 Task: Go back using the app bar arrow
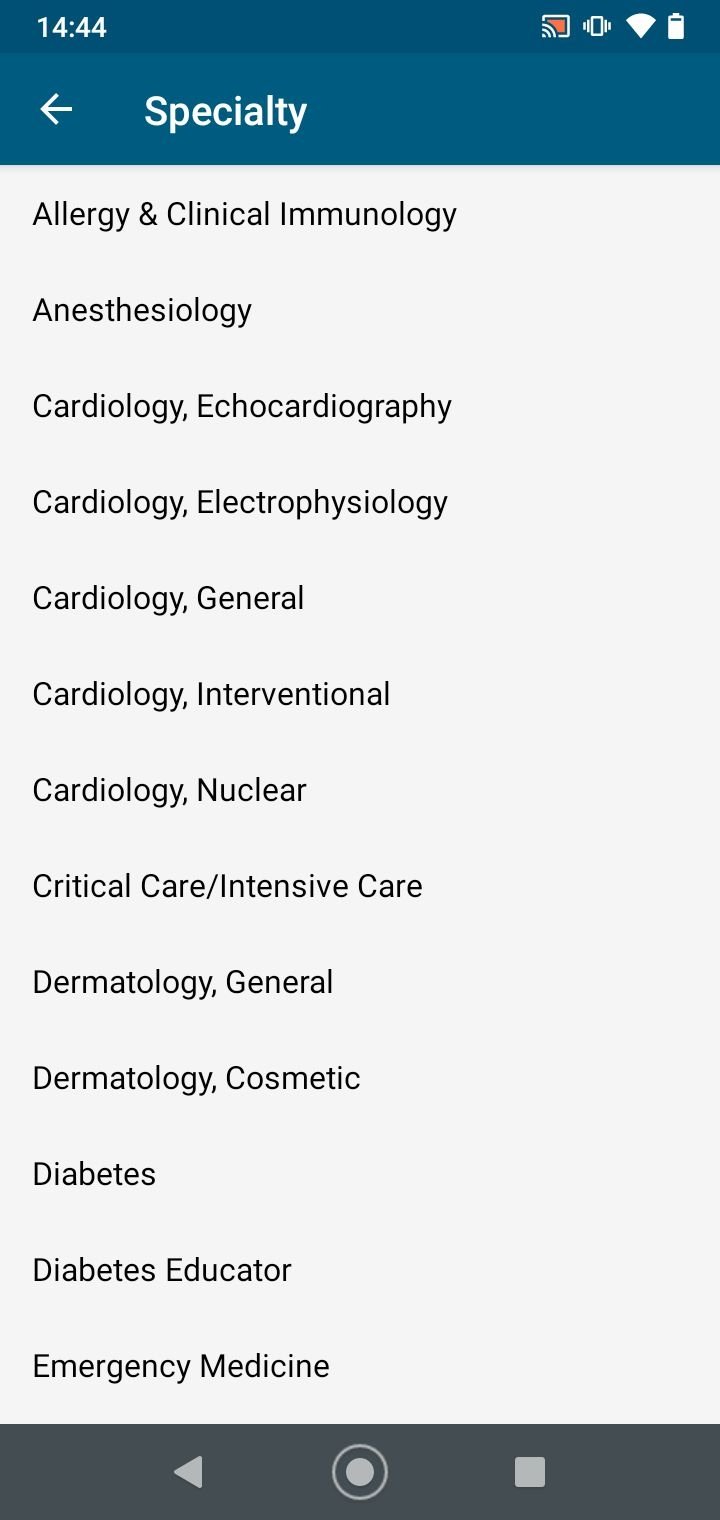(x=56, y=110)
